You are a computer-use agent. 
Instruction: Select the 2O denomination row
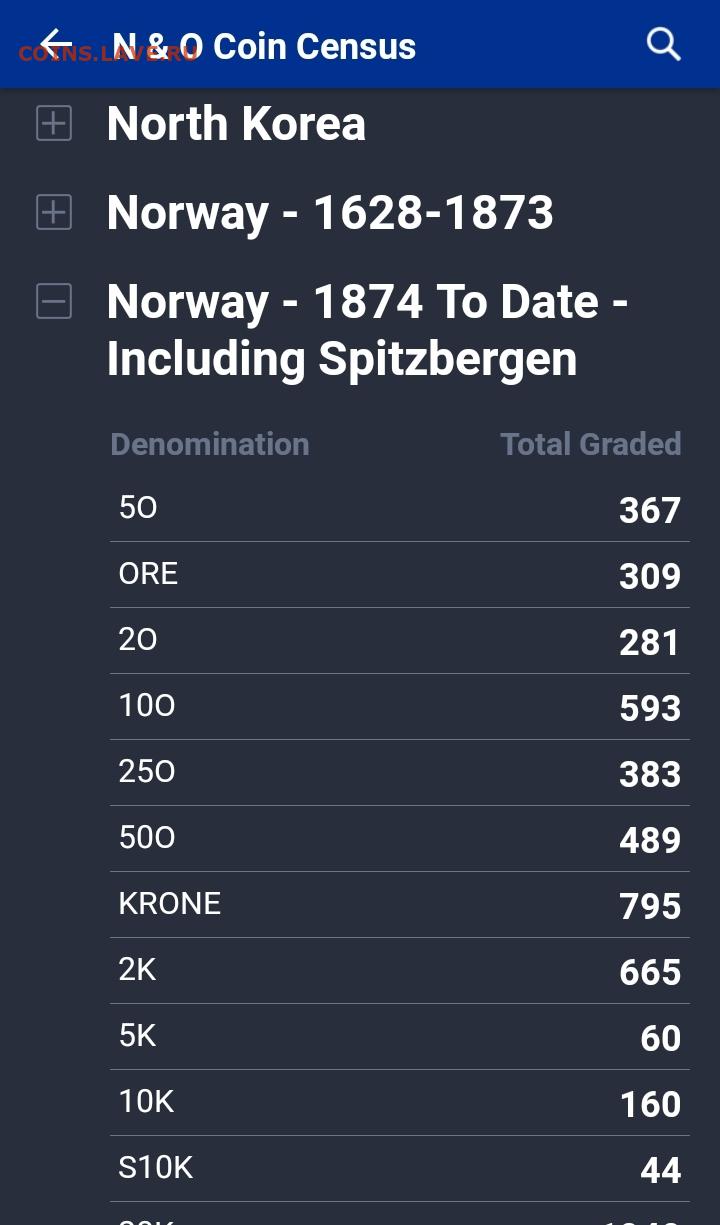(400, 641)
